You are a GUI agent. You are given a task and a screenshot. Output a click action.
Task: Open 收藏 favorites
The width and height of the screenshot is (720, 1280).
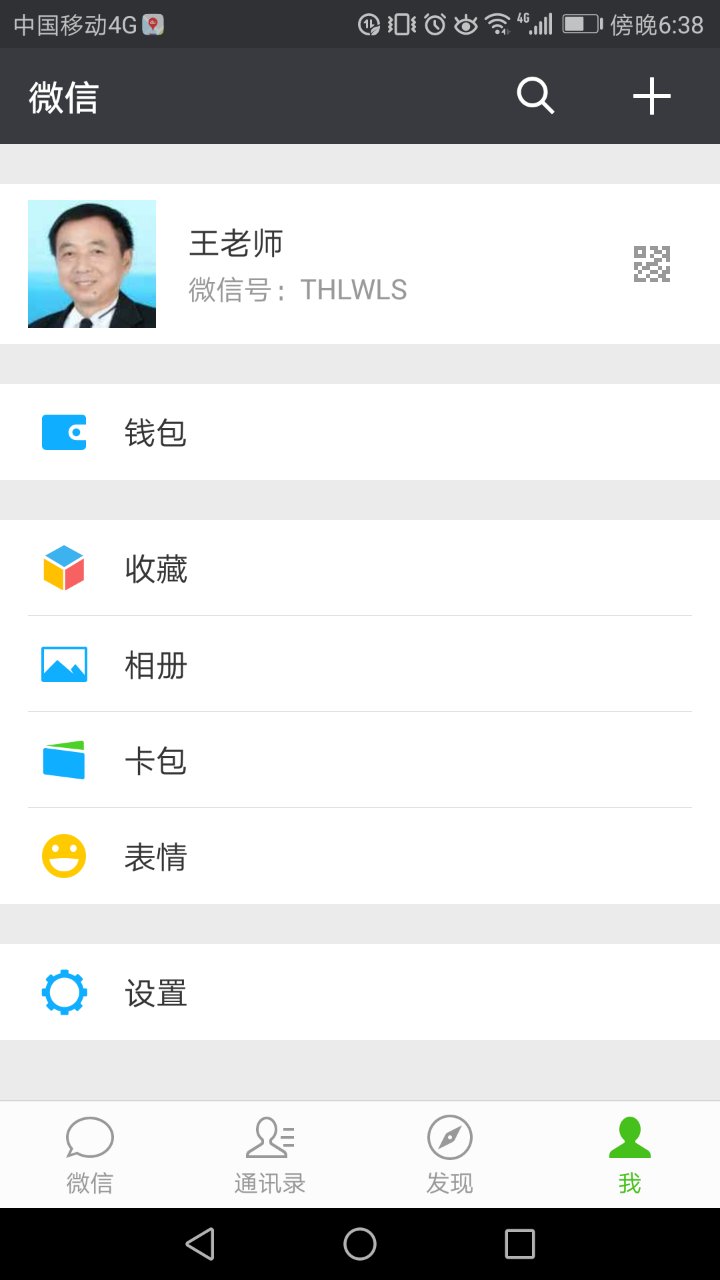(360, 568)
